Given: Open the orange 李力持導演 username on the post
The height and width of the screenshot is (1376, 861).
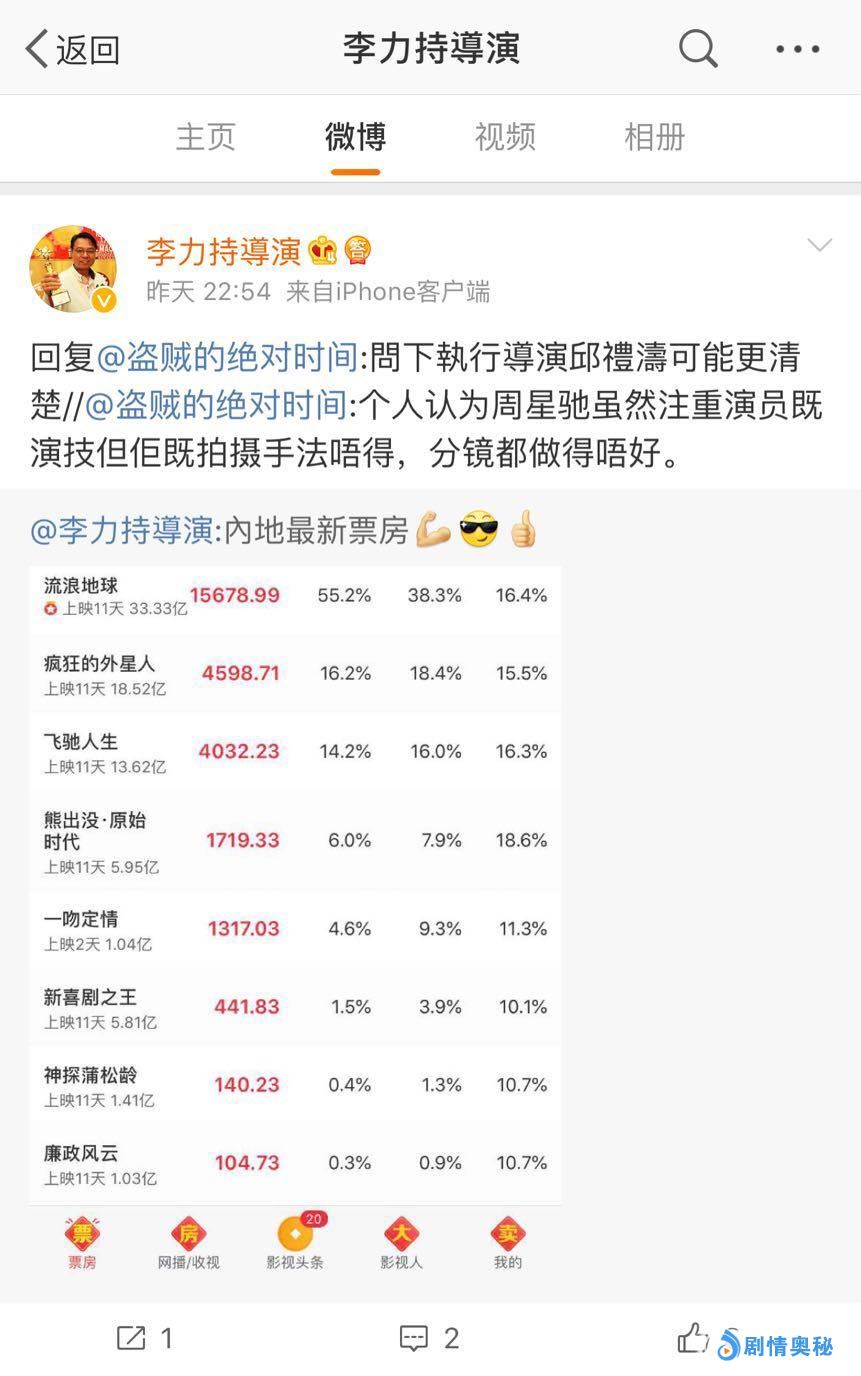Looking at the screenshot, I should 224,251.
